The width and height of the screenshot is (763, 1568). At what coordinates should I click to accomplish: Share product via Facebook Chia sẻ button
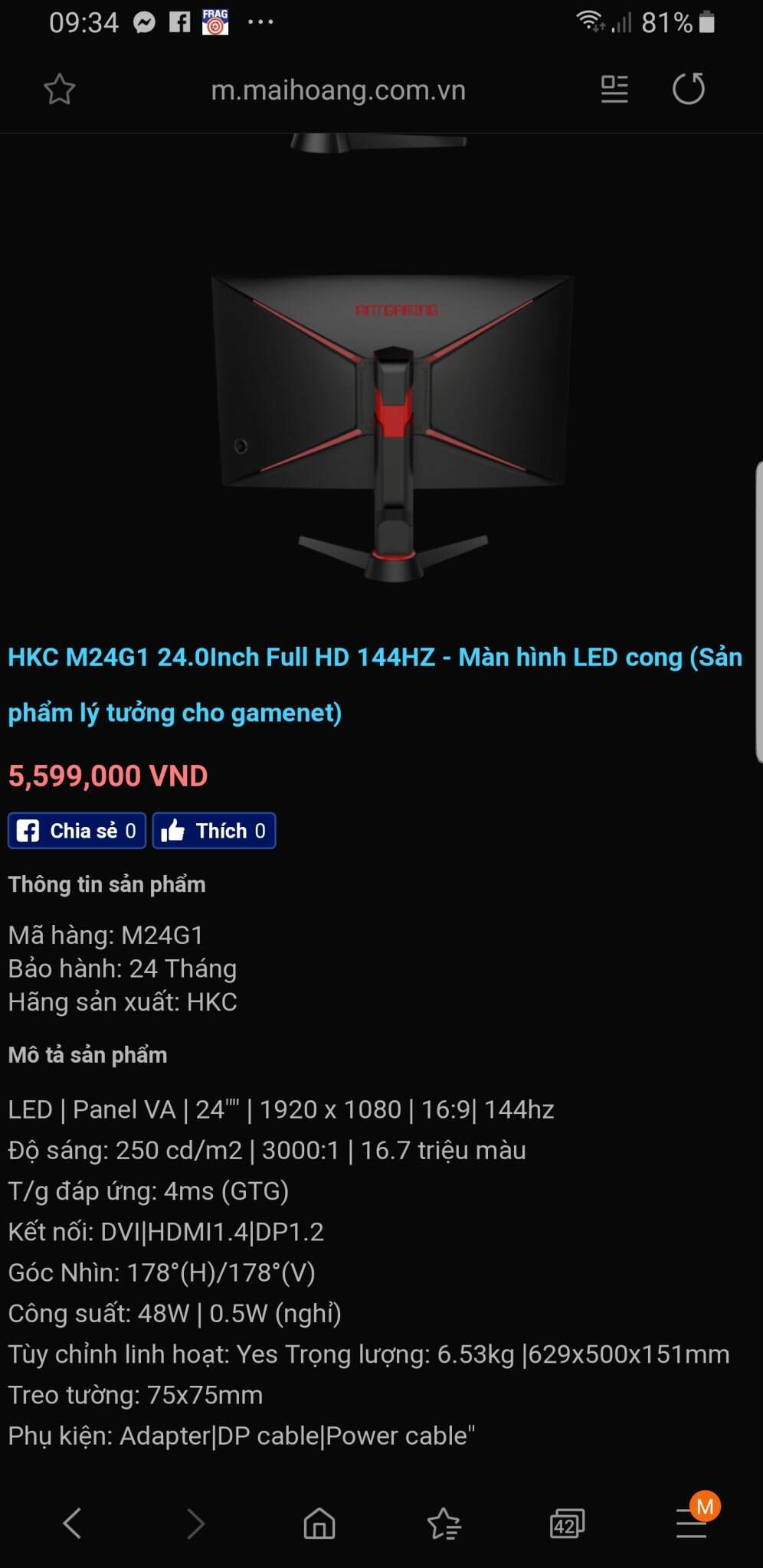click(77, 831)
